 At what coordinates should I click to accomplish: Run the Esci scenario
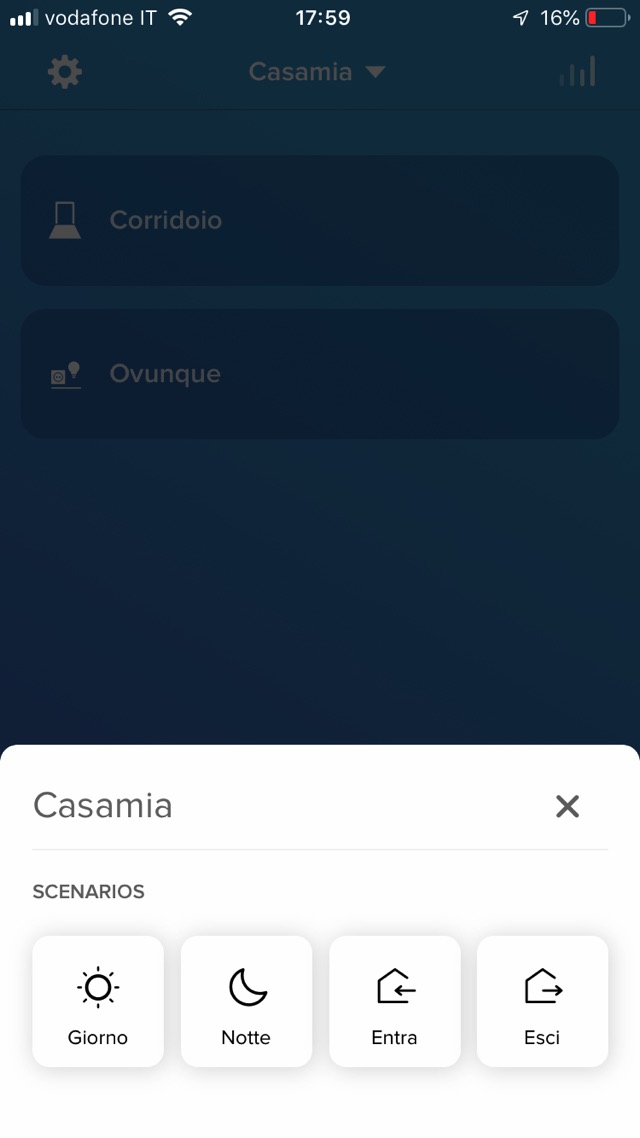coord(542,1001)
